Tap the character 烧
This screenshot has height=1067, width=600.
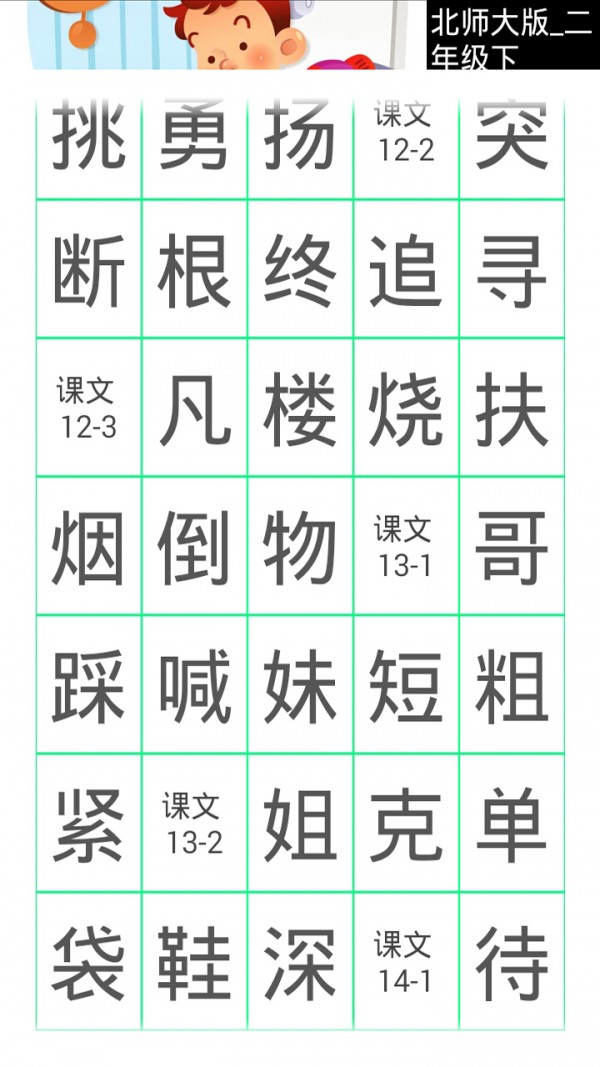(406, 408)
